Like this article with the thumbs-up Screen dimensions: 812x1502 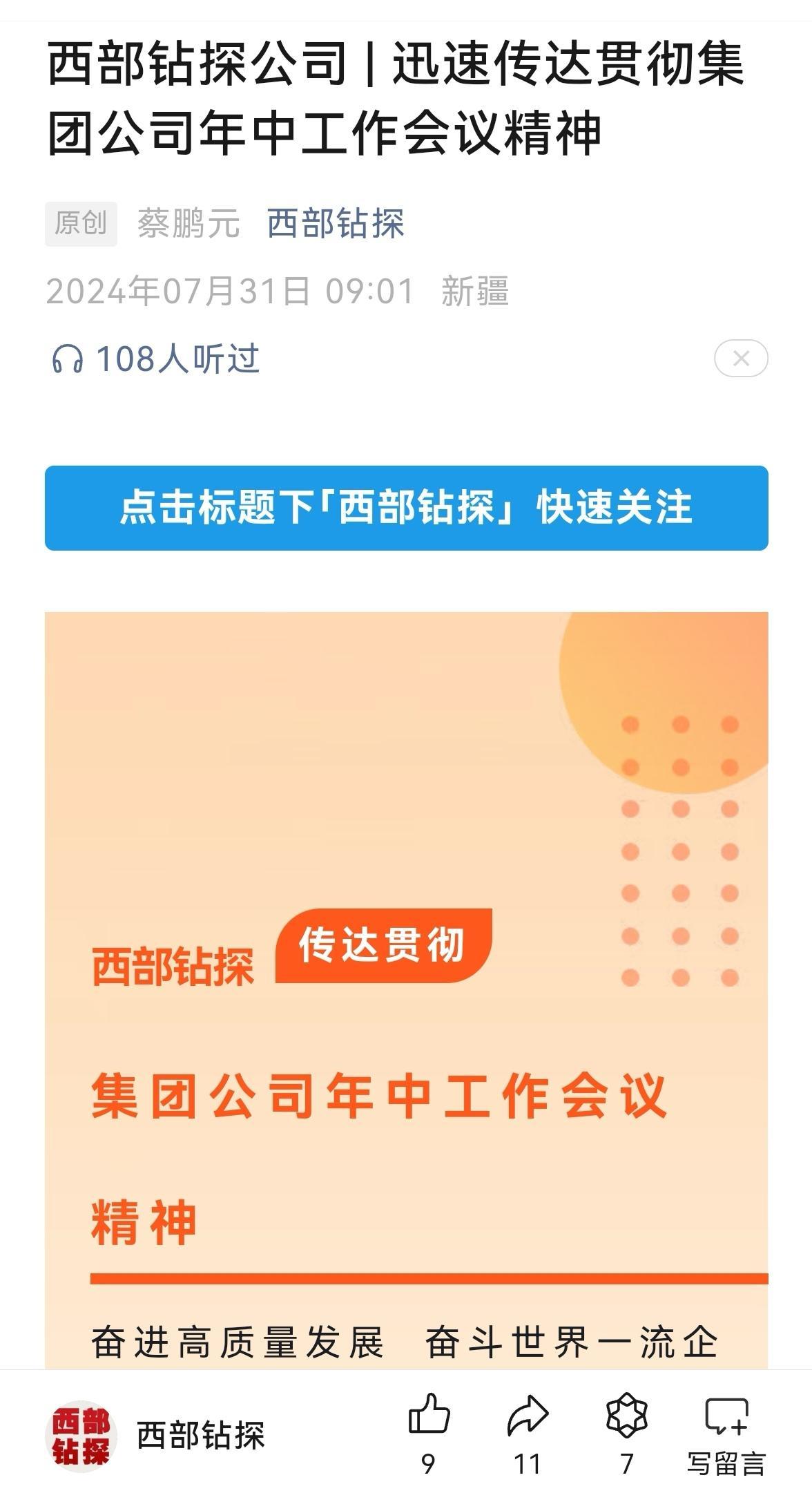[x=429, y=1416]
